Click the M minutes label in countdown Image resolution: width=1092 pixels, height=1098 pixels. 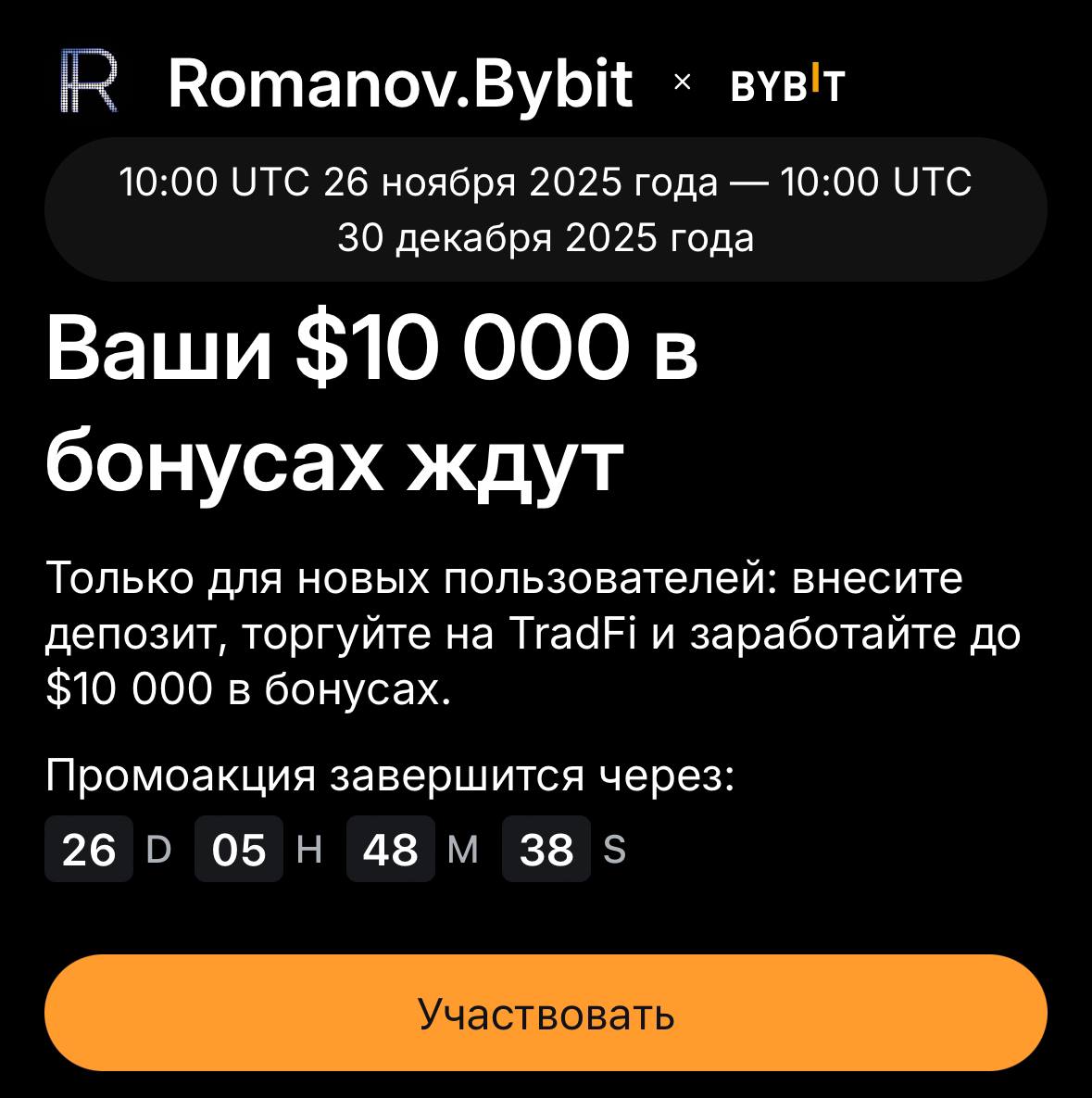pyautogui.click(x=463, y=849)
